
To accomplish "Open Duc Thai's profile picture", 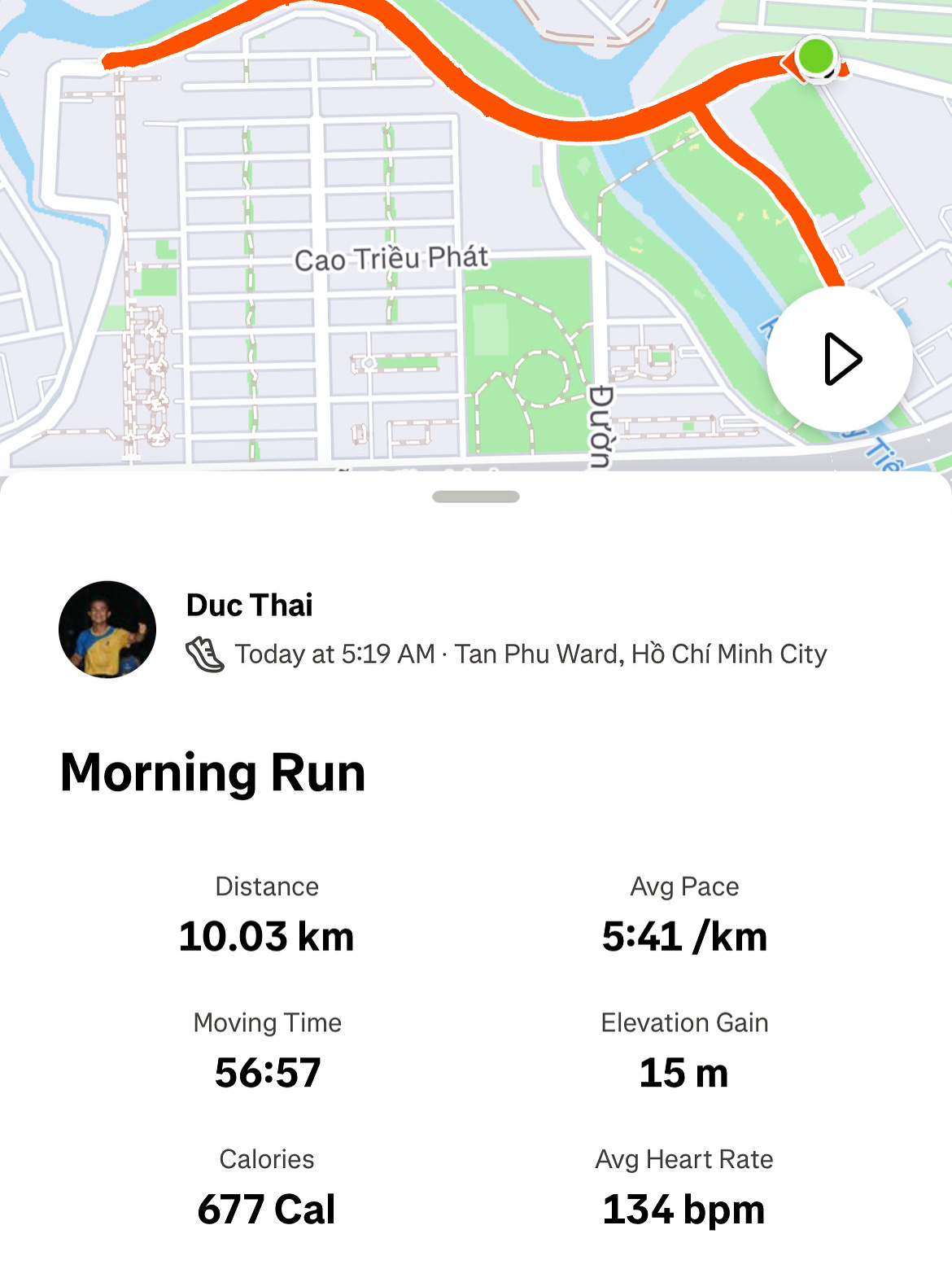I will tap(107, 629).
